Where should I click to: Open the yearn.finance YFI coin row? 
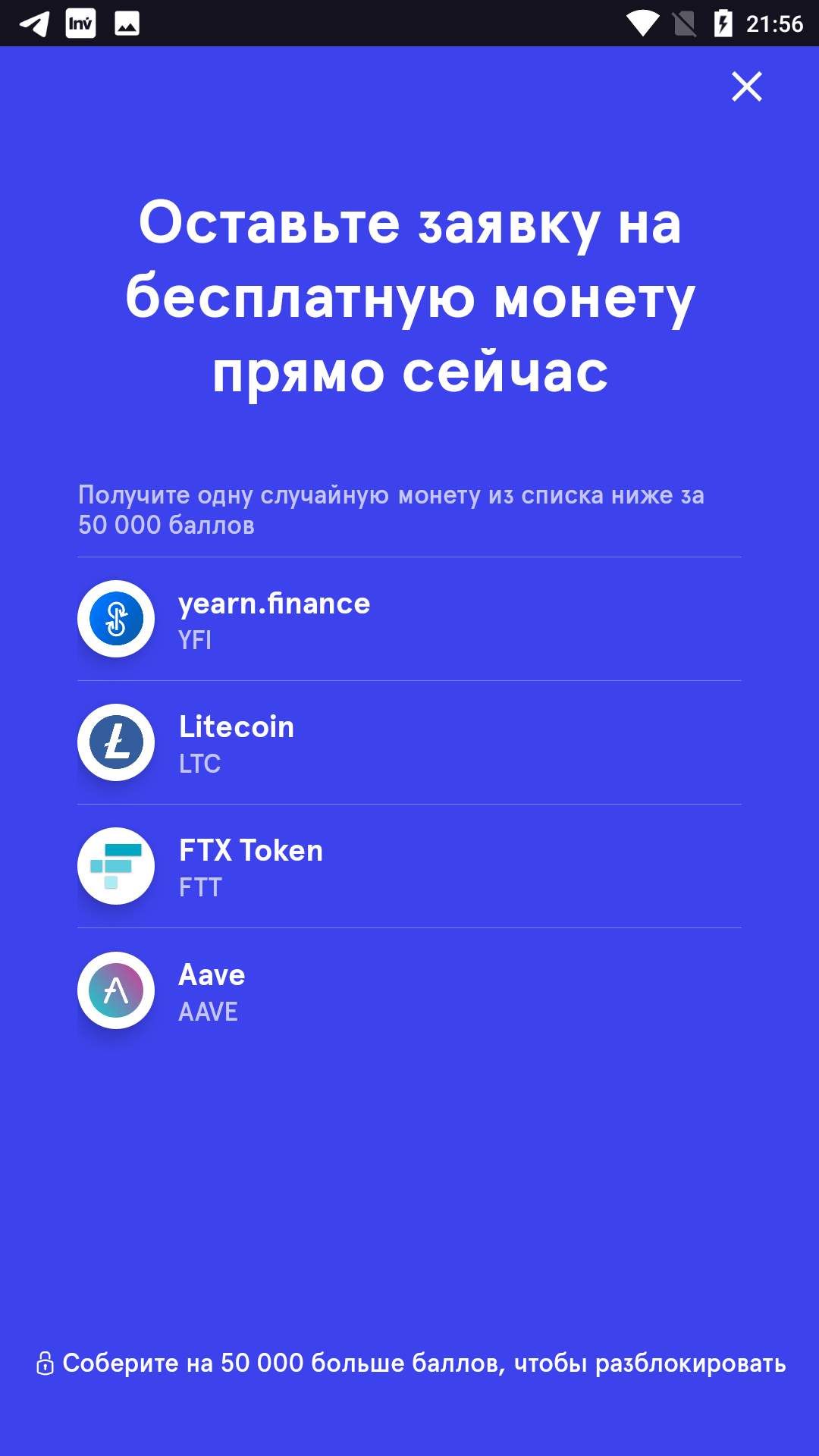409,619
